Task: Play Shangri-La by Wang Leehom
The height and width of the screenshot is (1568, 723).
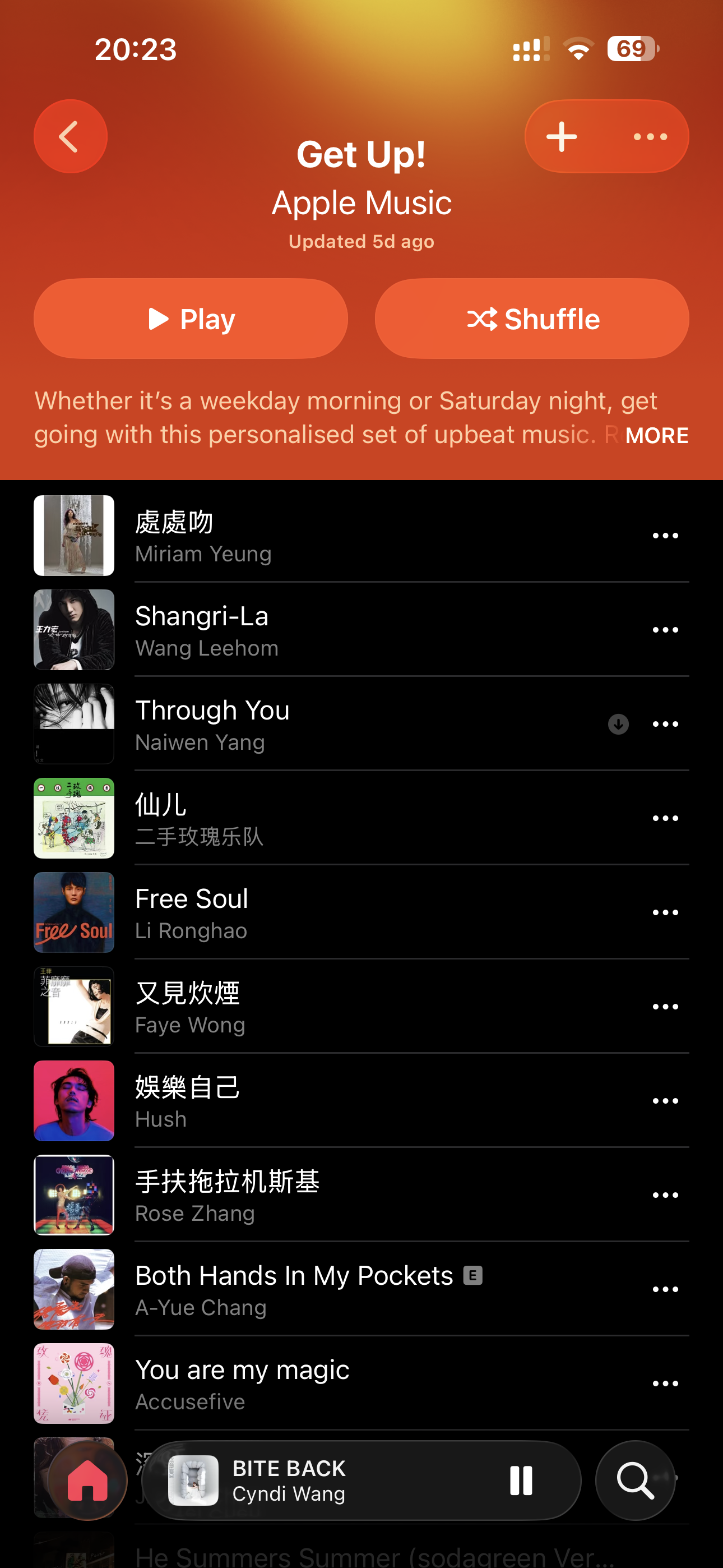Action: (304, 630)
